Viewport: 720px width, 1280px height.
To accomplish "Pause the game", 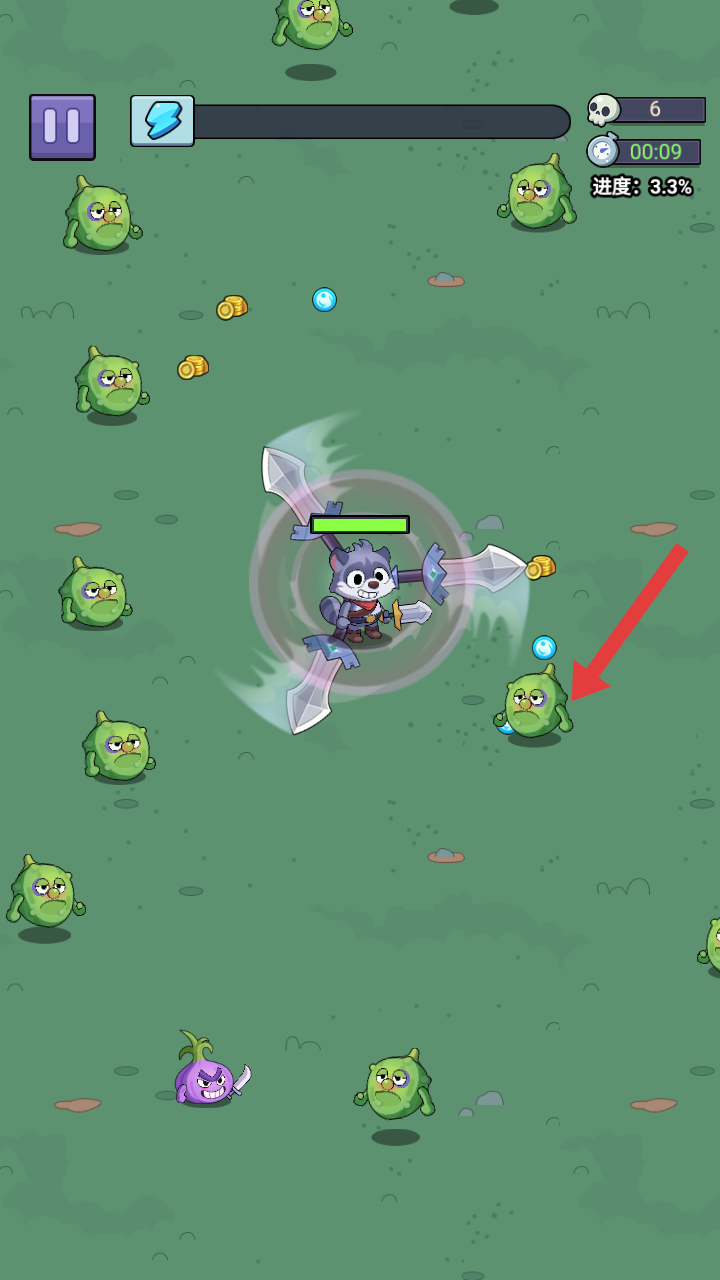I will (62, 127).
